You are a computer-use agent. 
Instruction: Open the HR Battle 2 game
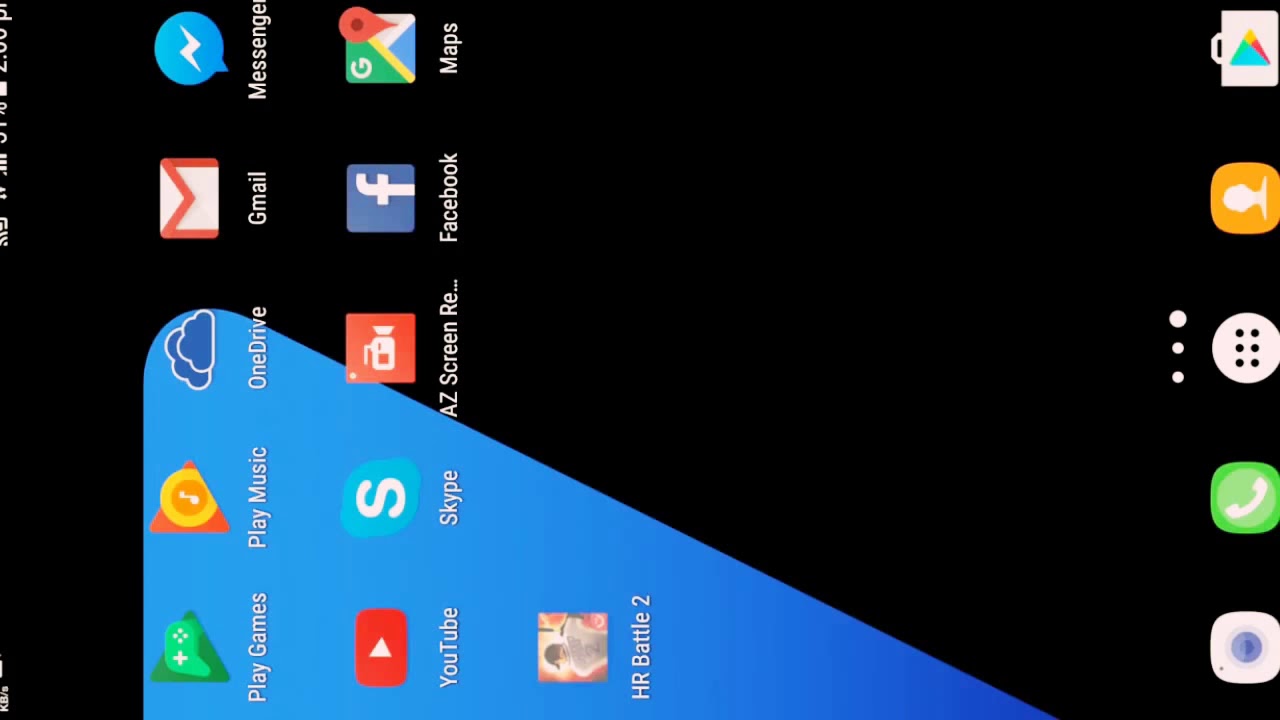coord(572,647)
